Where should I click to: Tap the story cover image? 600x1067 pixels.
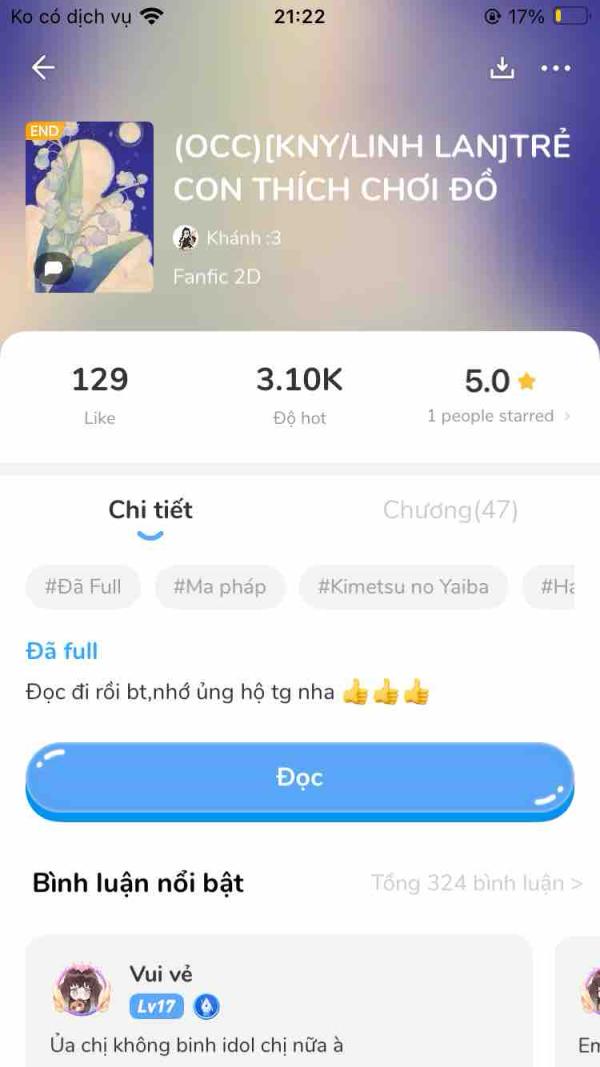[90, 207]
